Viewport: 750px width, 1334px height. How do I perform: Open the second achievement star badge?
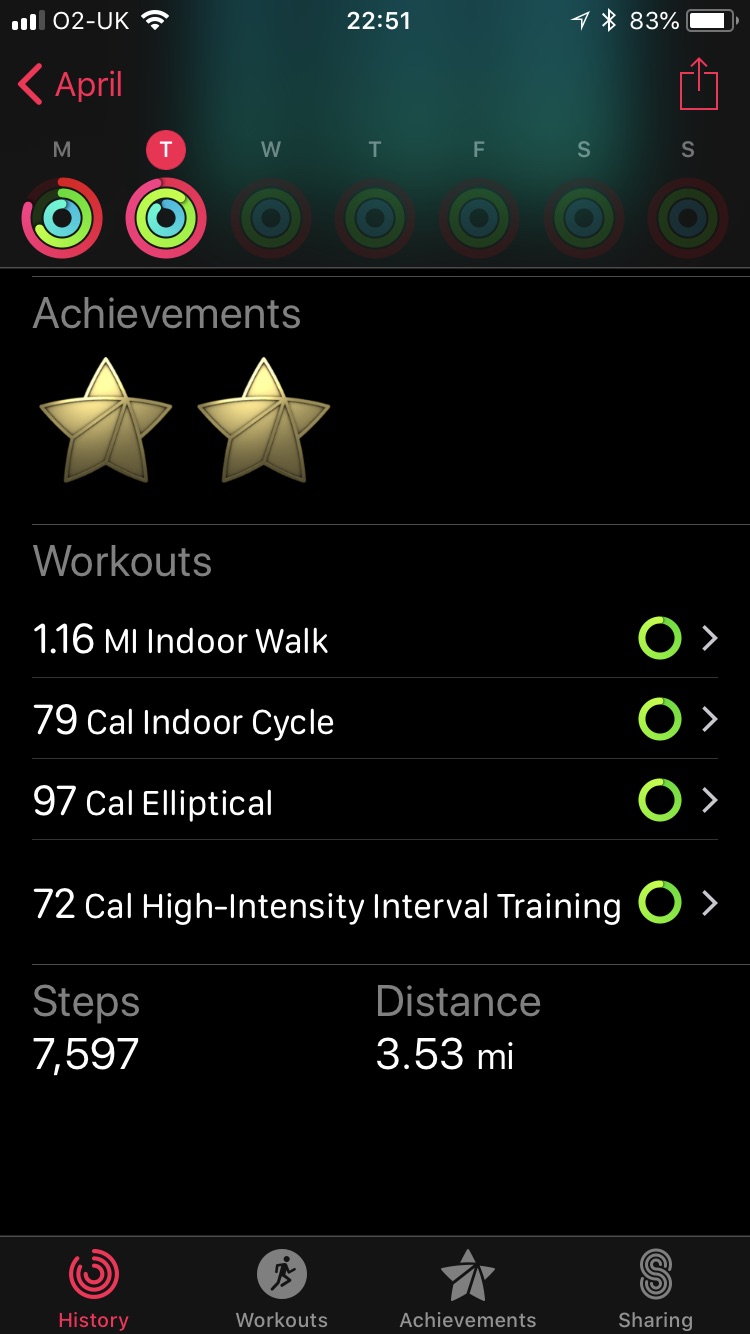click(x=264, y=422)
